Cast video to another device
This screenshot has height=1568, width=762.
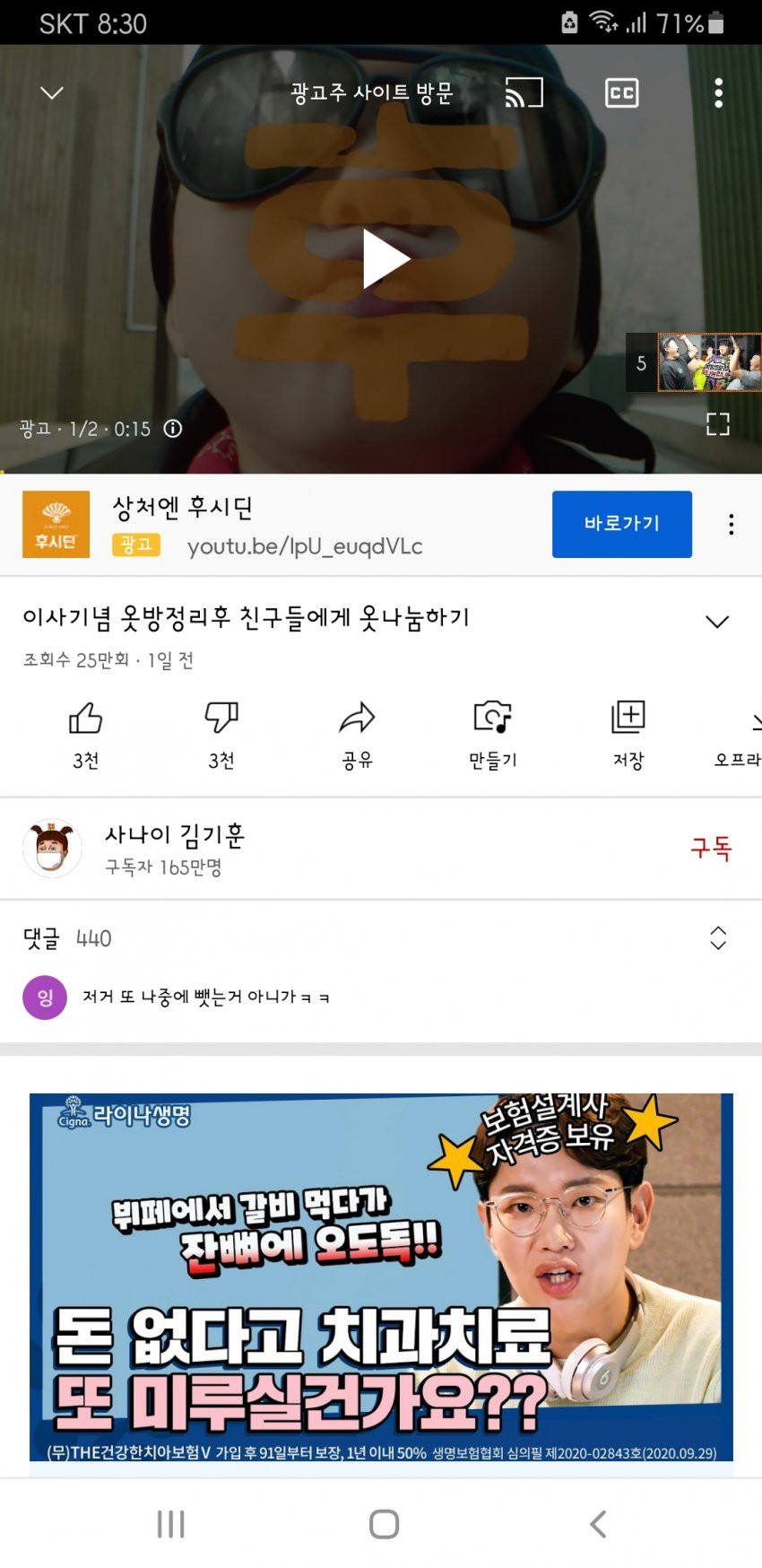(524, 93)
